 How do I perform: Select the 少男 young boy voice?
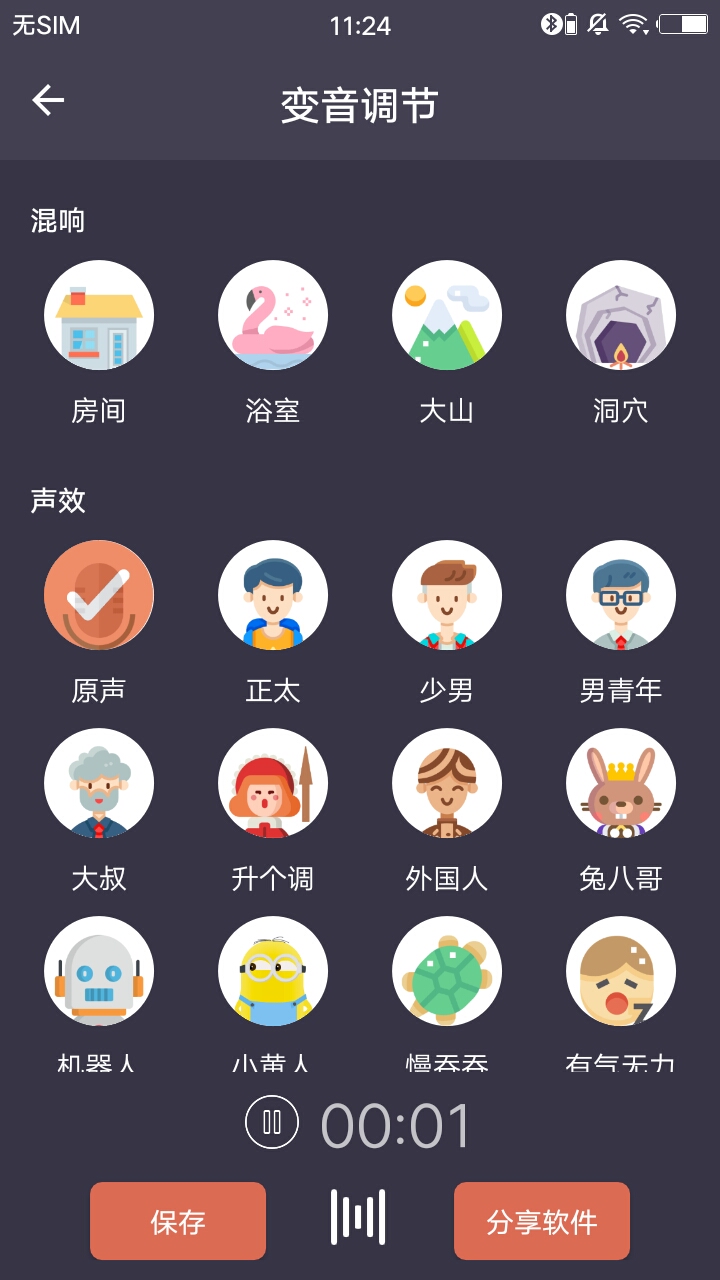point(447,594)
